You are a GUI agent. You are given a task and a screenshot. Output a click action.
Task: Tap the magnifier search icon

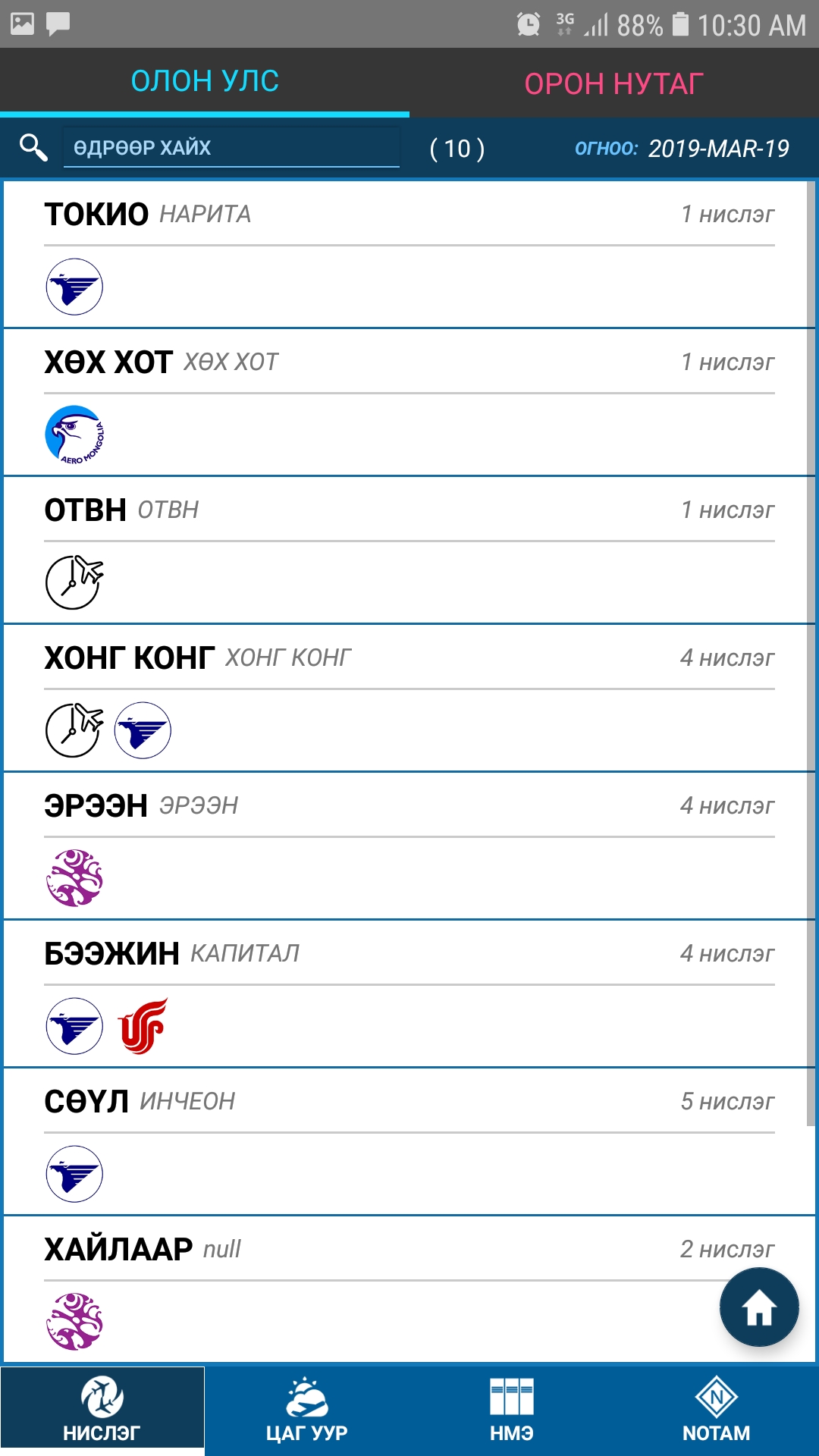click(x=33, y=147)
